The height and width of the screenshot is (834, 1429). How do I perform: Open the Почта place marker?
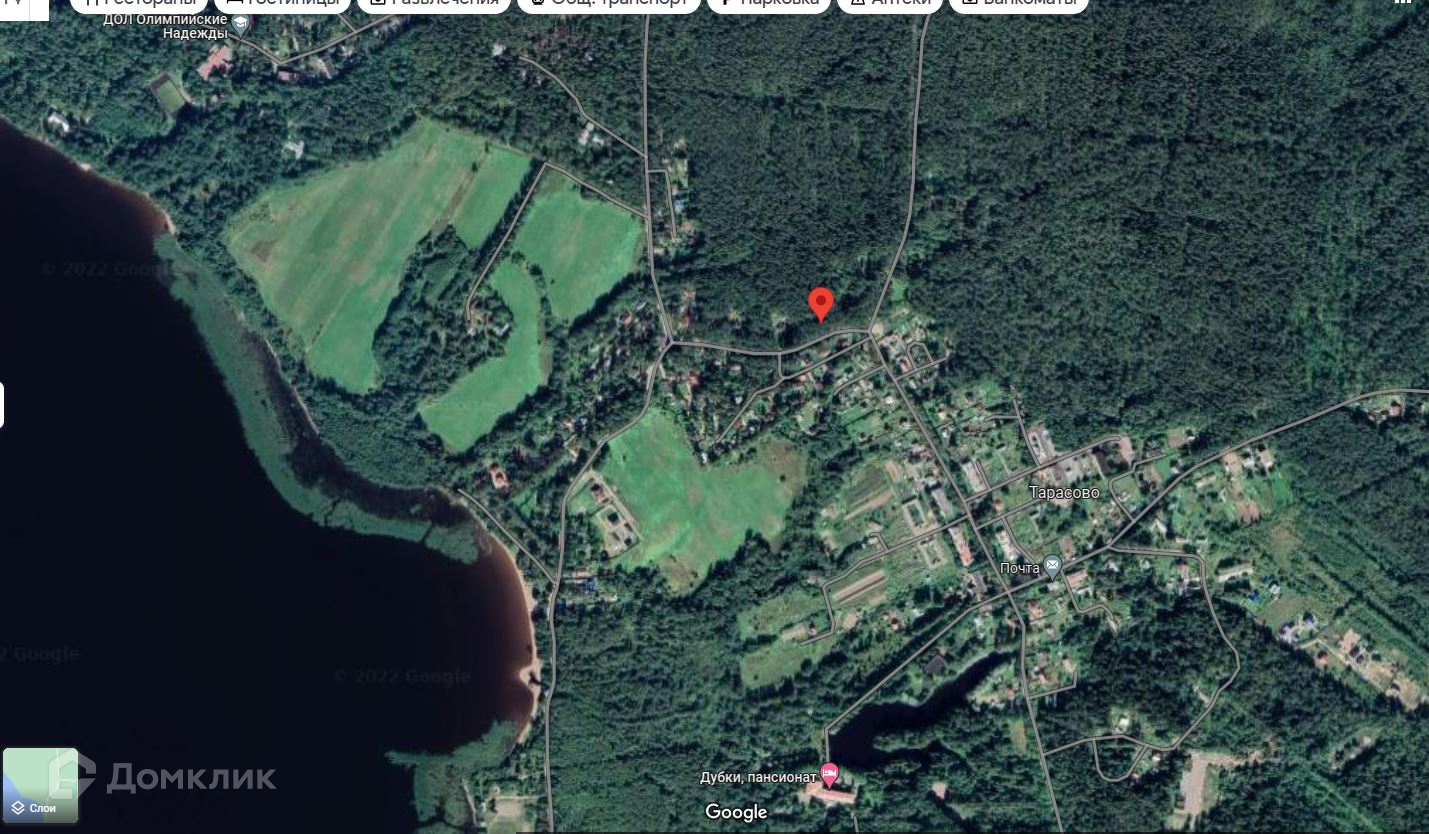point(1052,567)
